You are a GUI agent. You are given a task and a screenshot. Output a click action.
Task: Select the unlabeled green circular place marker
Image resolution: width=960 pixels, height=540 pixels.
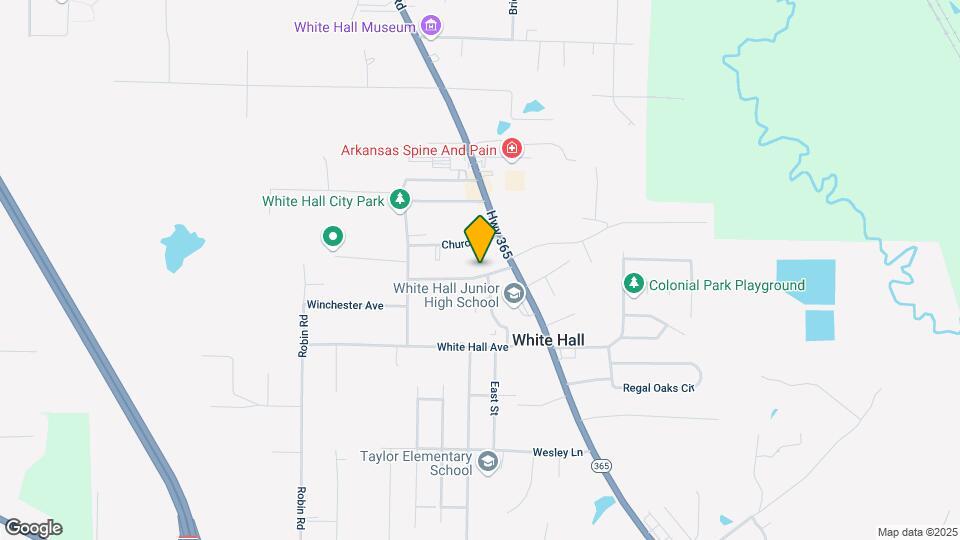tap(333, 237)
